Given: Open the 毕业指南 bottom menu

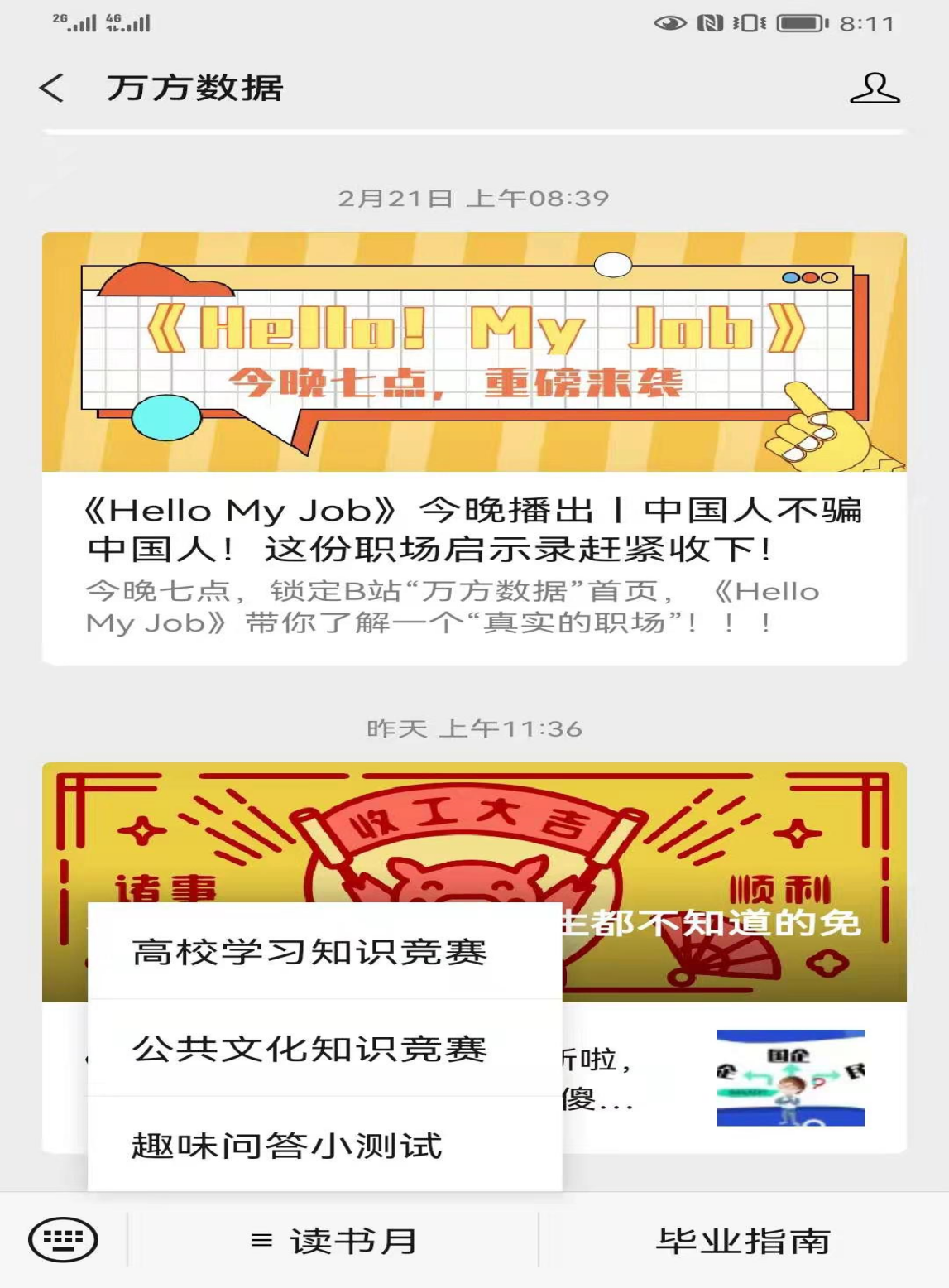Looking at the screenshot, I should point(742,1241).
